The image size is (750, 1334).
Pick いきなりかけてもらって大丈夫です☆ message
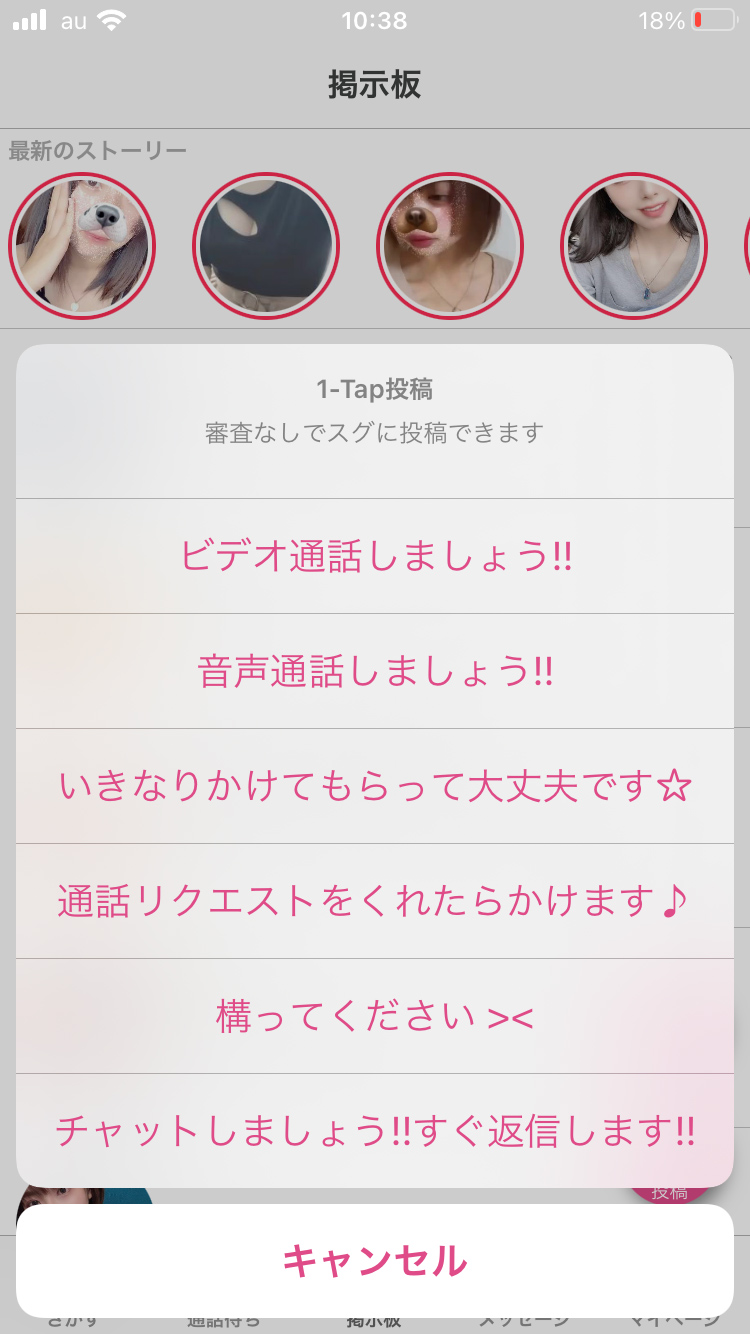pyautogui.click(x=375, y=786)
